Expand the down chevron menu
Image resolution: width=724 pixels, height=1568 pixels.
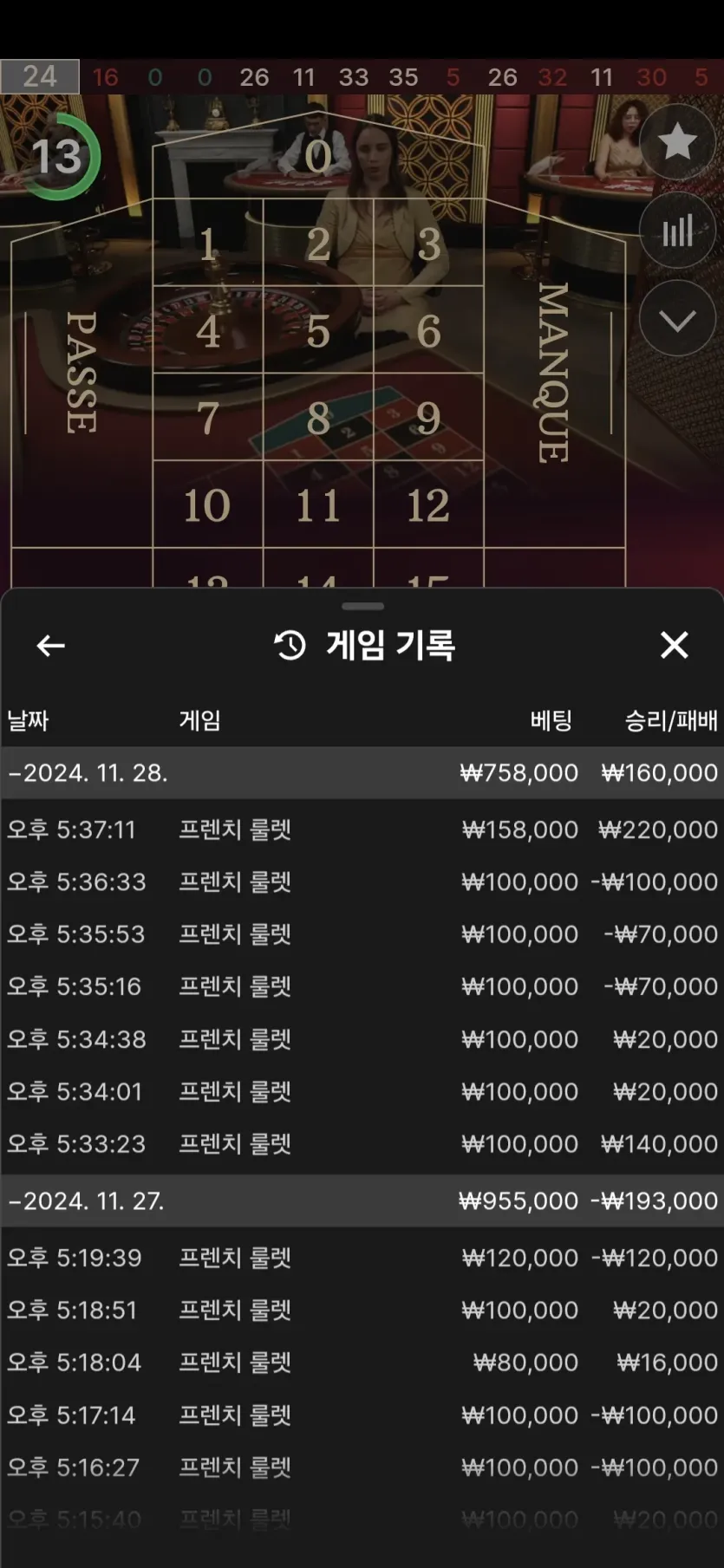676,320
